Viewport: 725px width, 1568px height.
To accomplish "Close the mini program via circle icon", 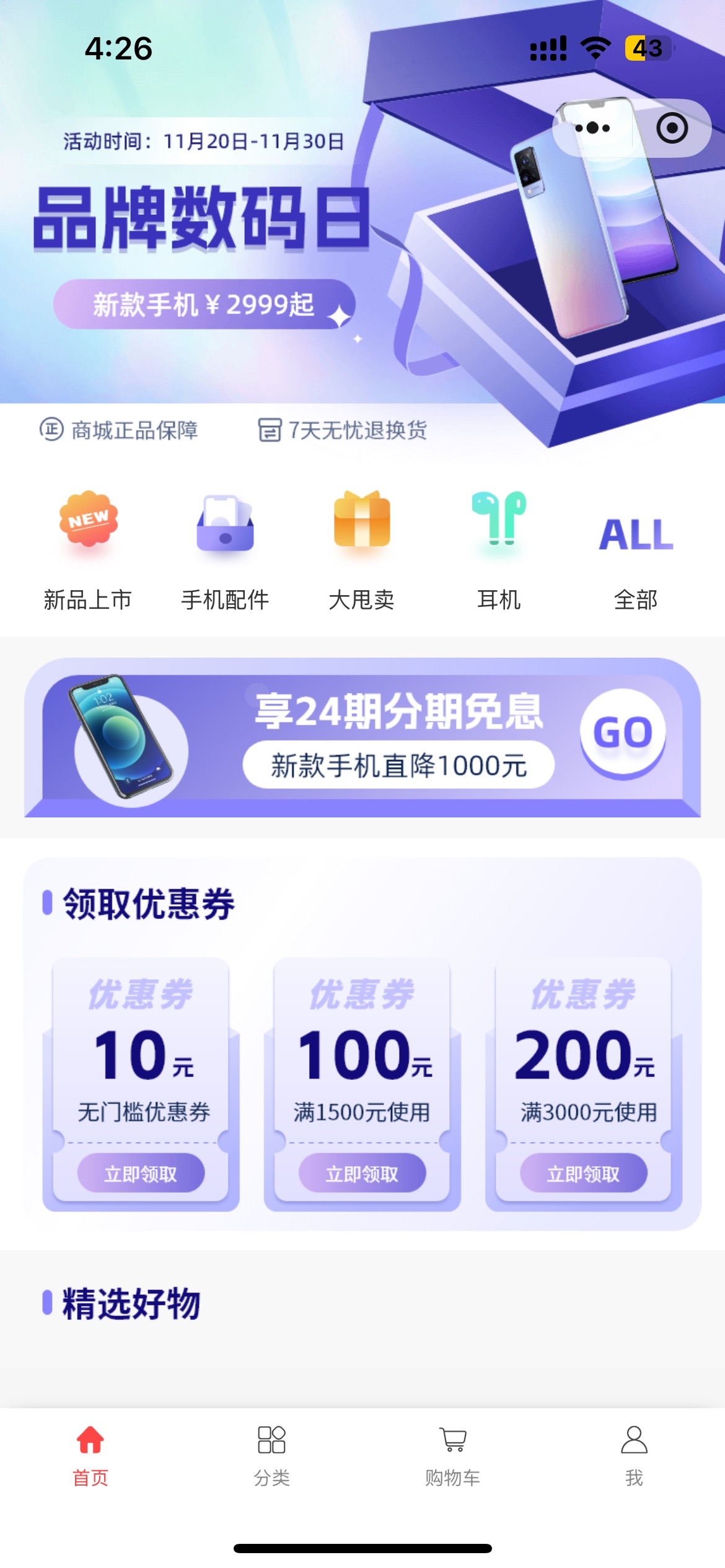I will pyautogui.click(x=672, y=128).
